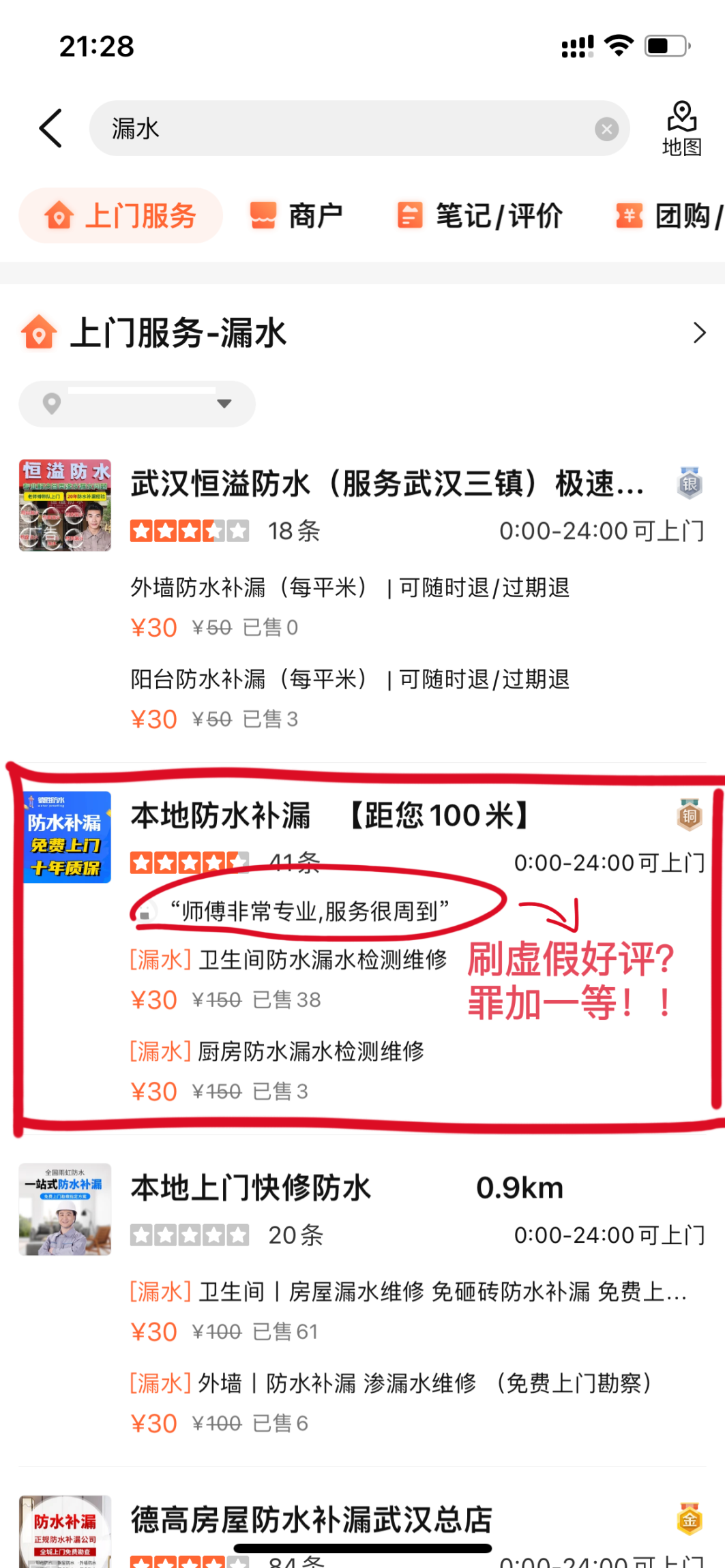Open 本地防水补漏【距您100米】listing

click(x=330, y=816)
